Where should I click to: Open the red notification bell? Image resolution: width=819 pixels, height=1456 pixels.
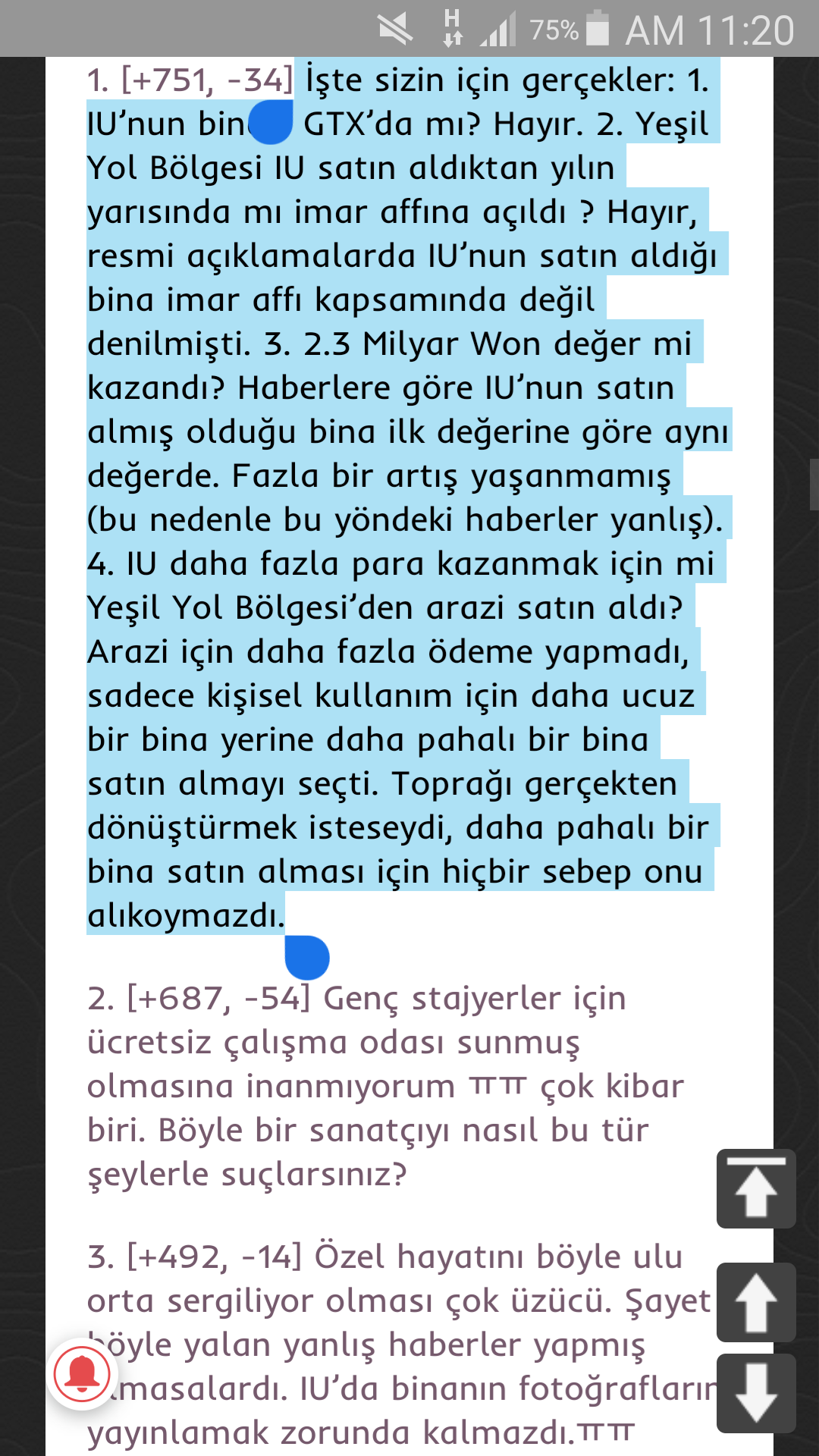(82, 1373)
